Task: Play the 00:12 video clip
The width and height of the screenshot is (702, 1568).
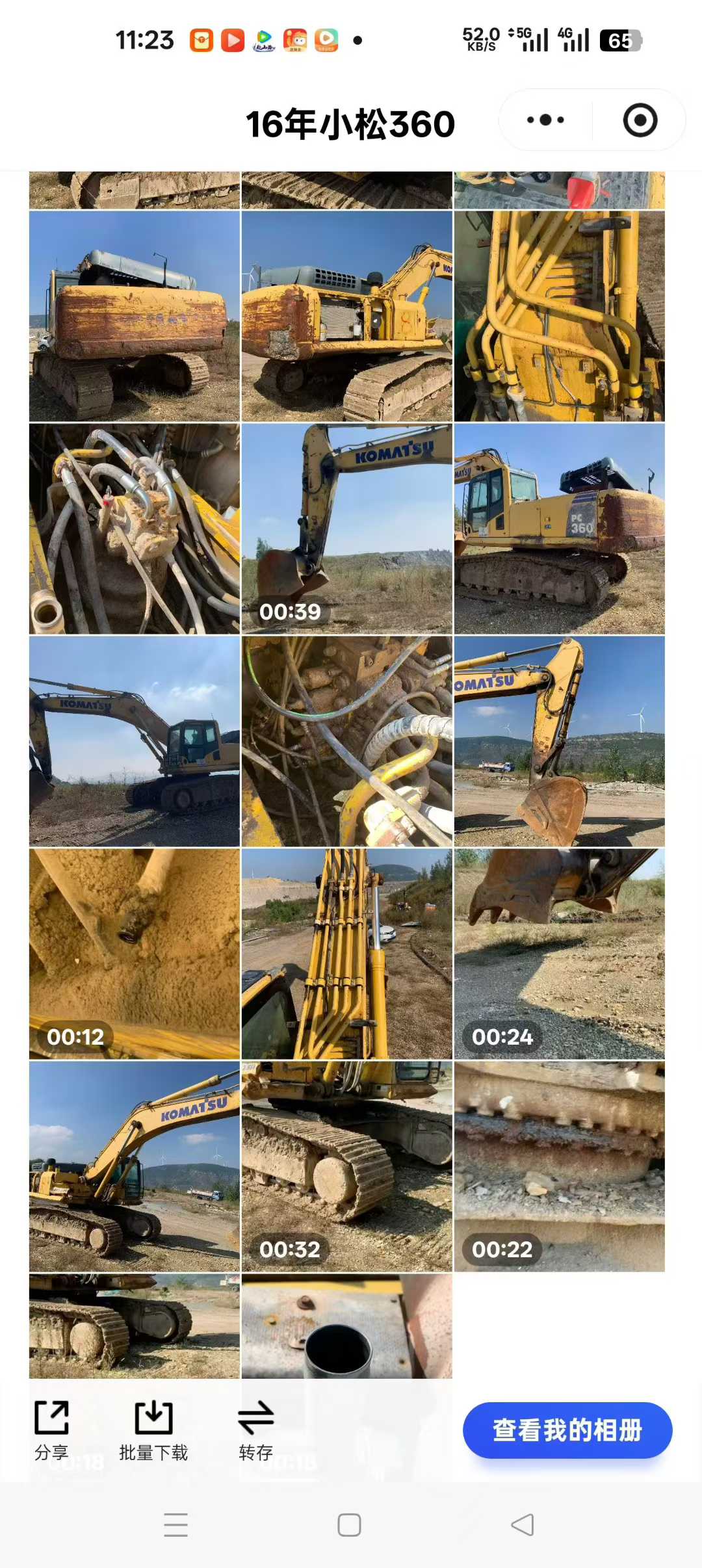Action: click(x=134, y=954)
